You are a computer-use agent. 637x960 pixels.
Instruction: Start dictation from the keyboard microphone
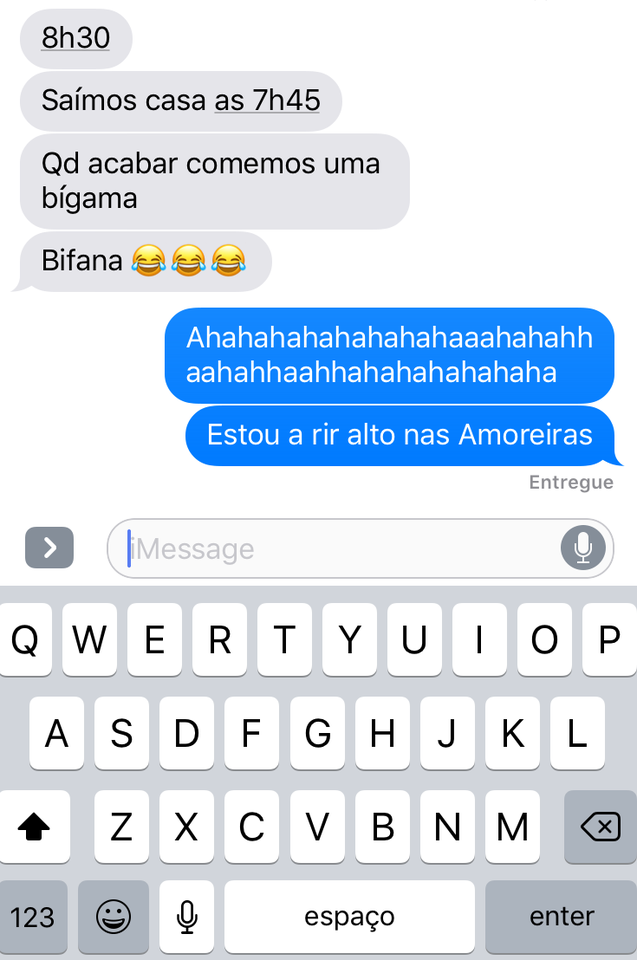click(186, 916)
